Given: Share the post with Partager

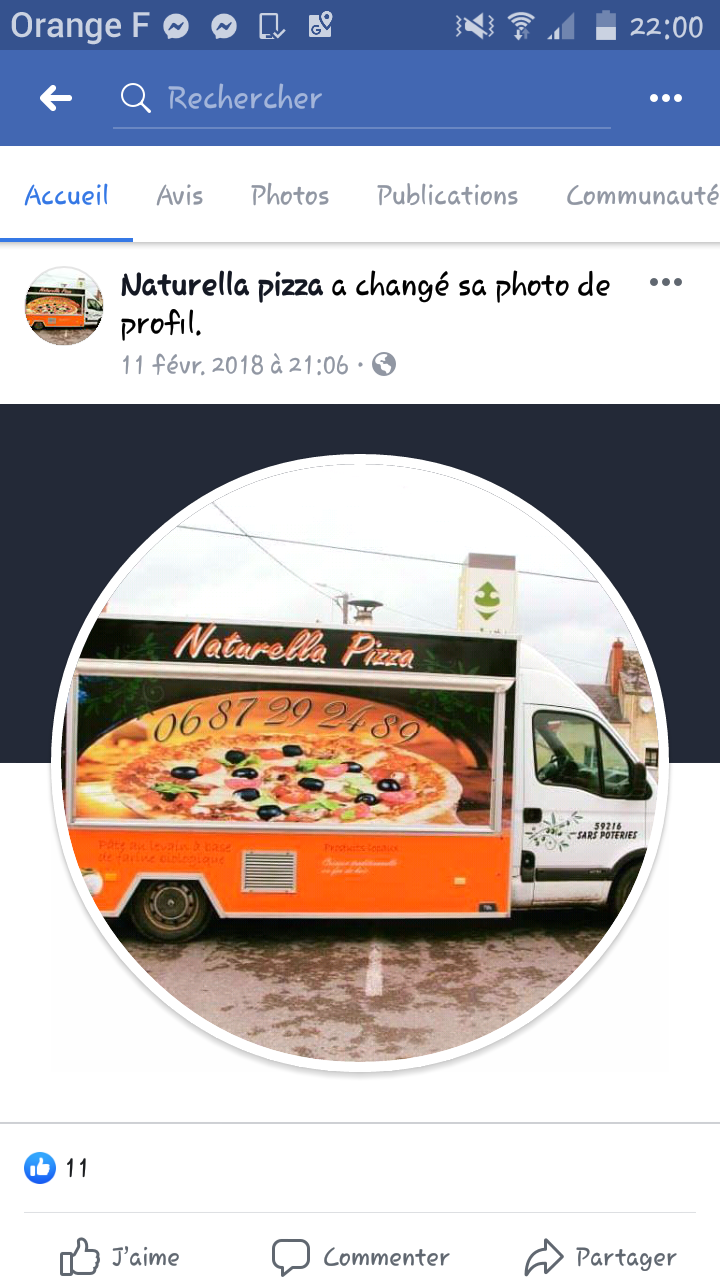Looking at the screenshot, I should pyautogui.click(x=600, y=1257).
